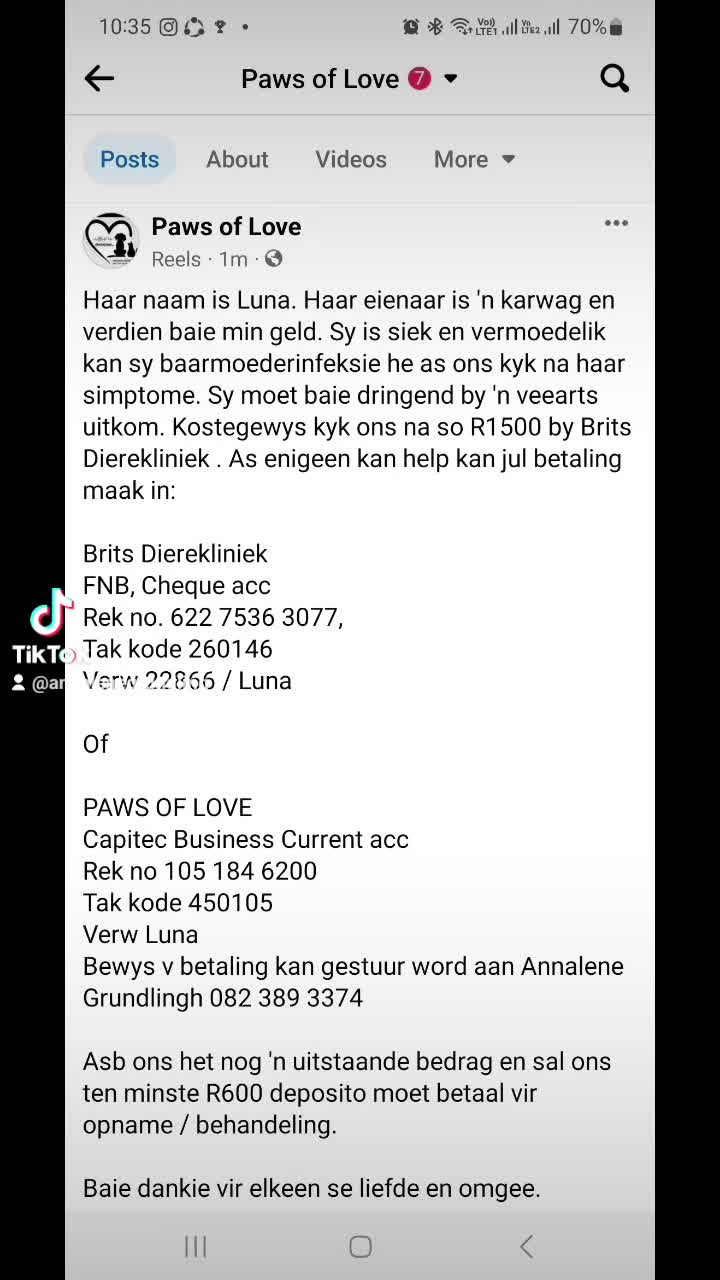Switch to the About tab
Image resolution: width=720 pixels, height=1280 pixels.
[x=237, y=159]
